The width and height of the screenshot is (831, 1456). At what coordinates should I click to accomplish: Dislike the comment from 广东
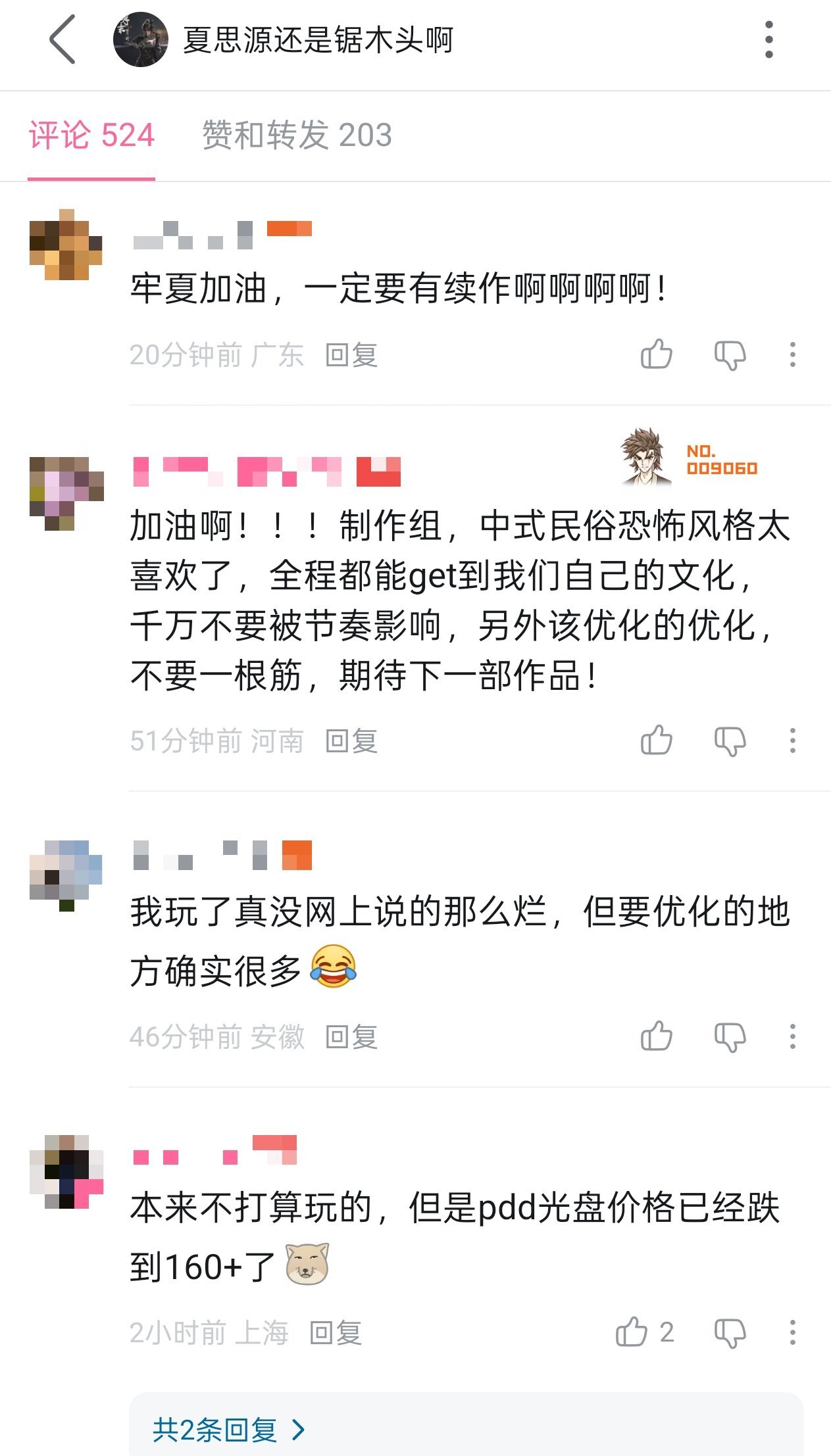pyautogui.click(x=730, y=355)
